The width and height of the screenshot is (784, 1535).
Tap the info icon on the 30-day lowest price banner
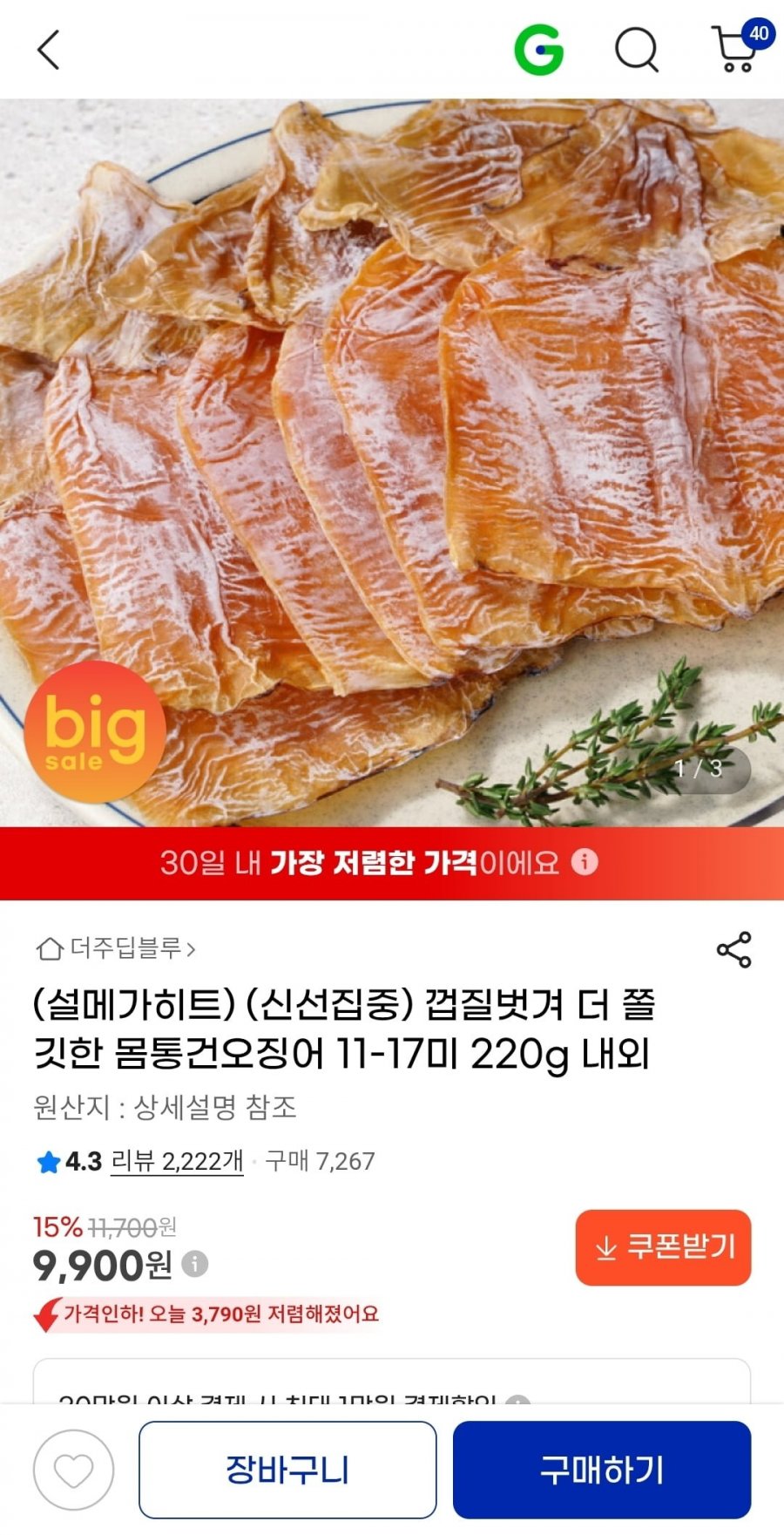click(585, 862)
